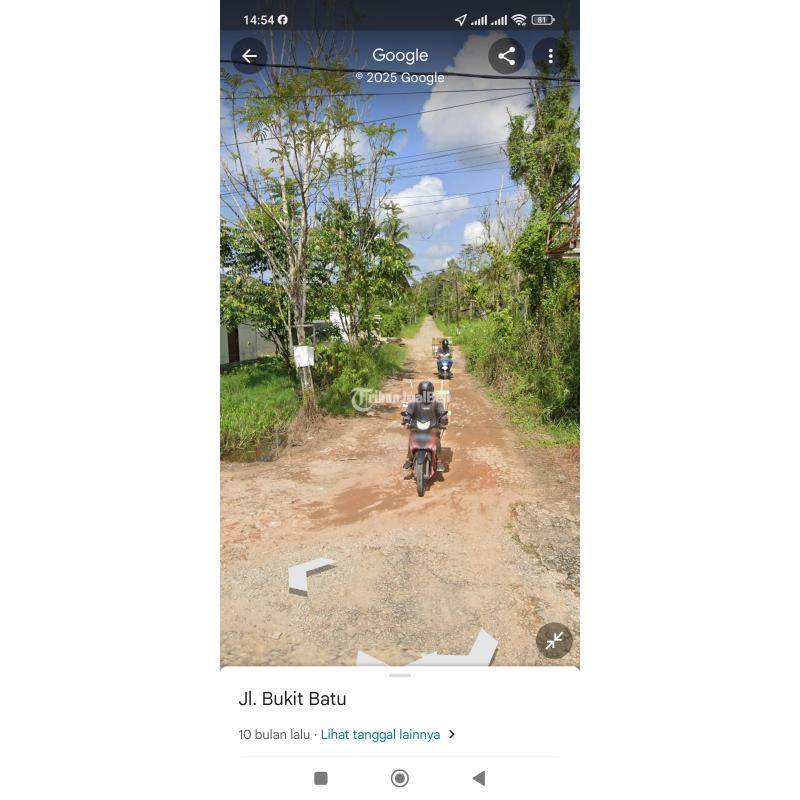Share this Street View location
The image size is (800, 800).
(x=506, y=56)
